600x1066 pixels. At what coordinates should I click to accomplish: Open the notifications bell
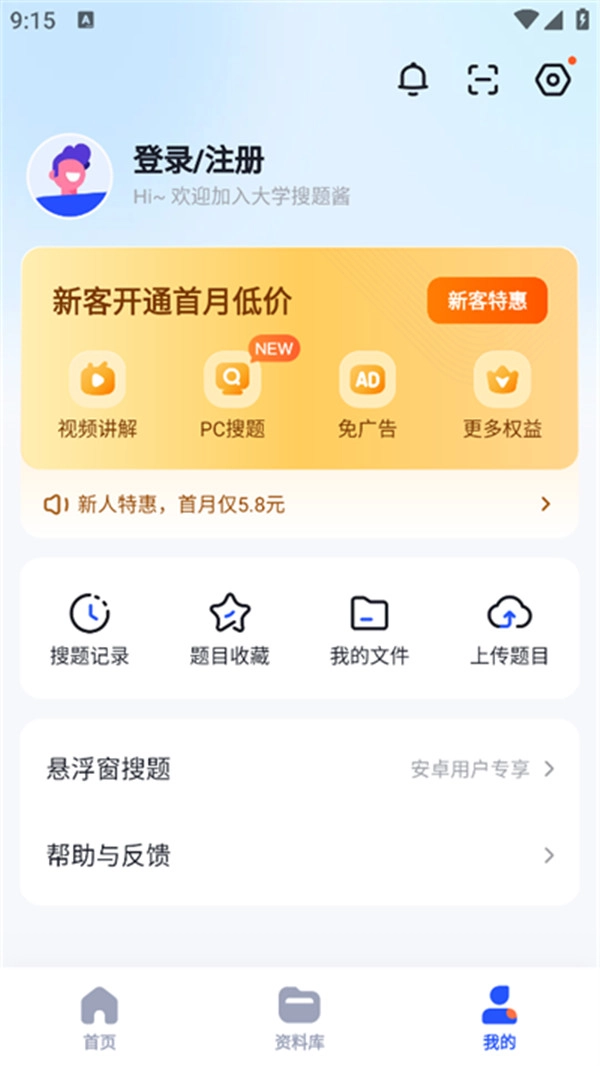[413, 80]
